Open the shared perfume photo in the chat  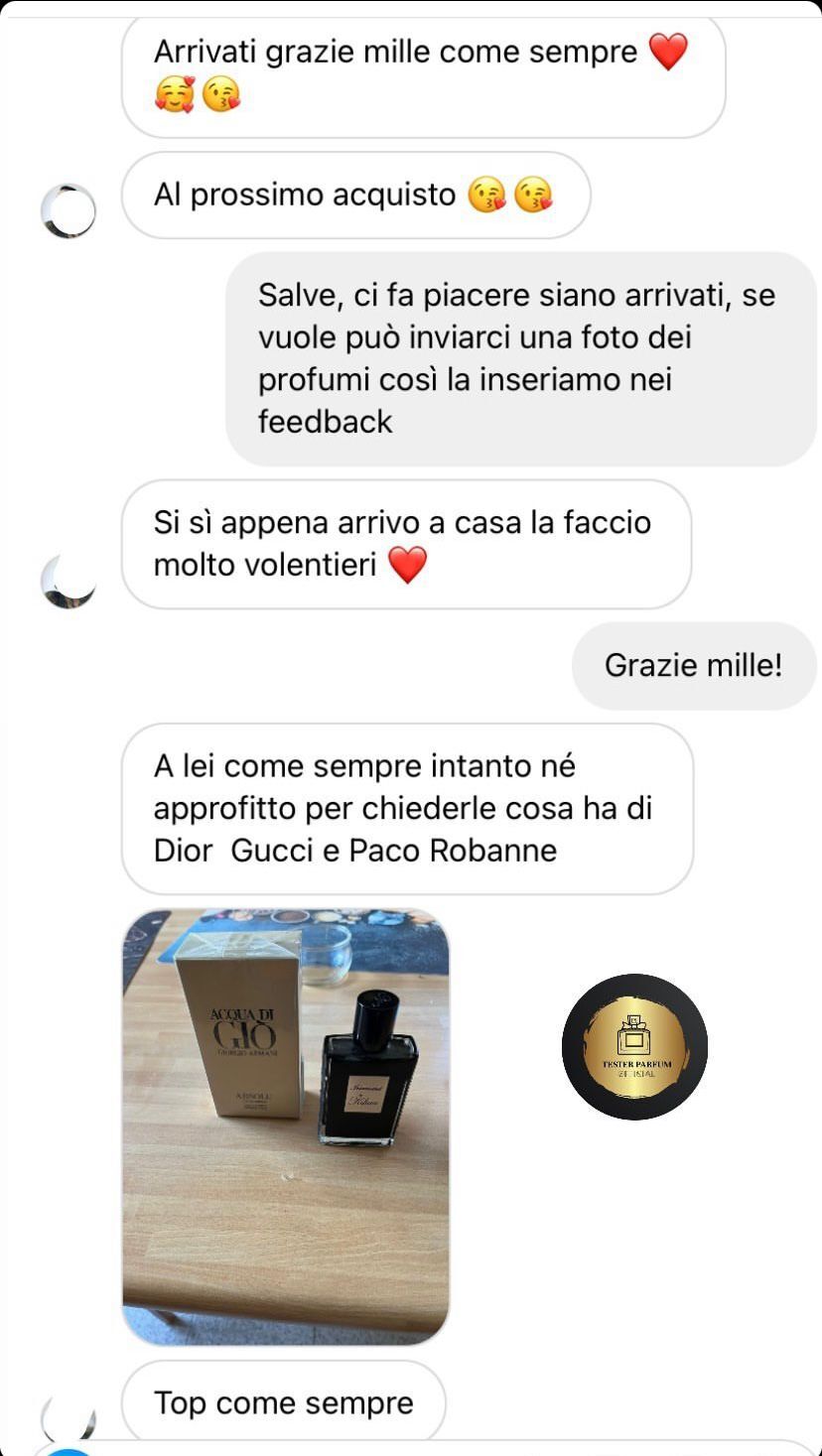286,1125
